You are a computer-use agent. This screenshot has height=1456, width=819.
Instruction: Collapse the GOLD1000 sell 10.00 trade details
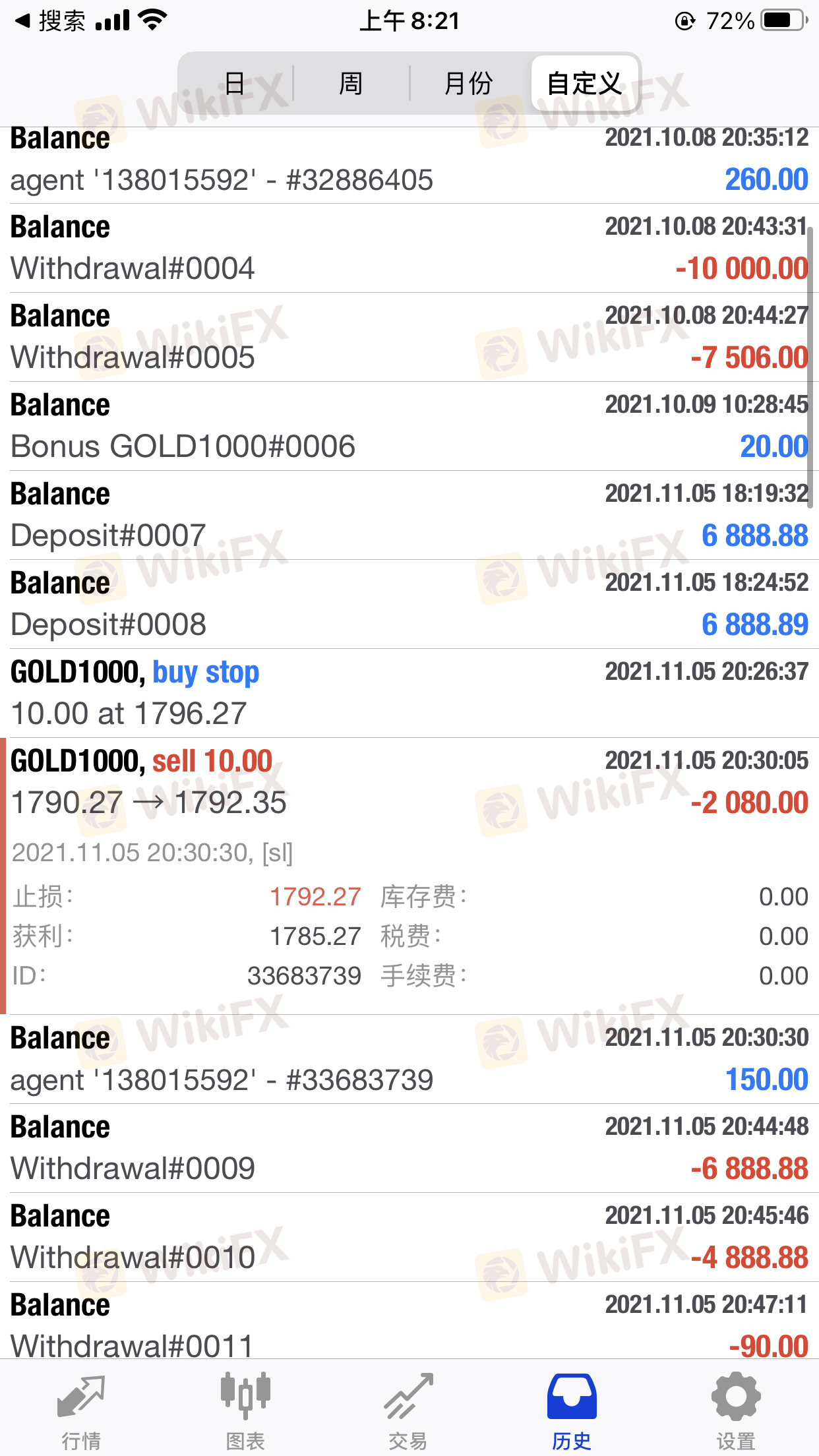409,782
